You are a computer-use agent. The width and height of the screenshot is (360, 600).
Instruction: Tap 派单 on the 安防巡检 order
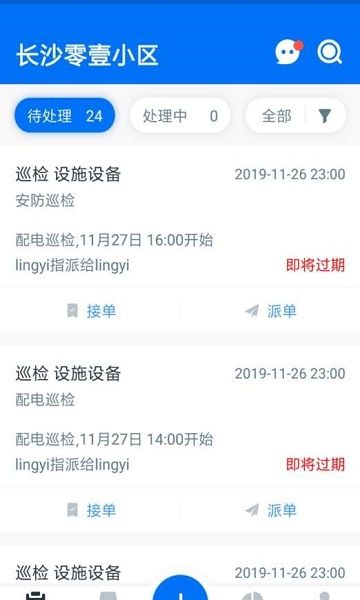coord(271,311)
